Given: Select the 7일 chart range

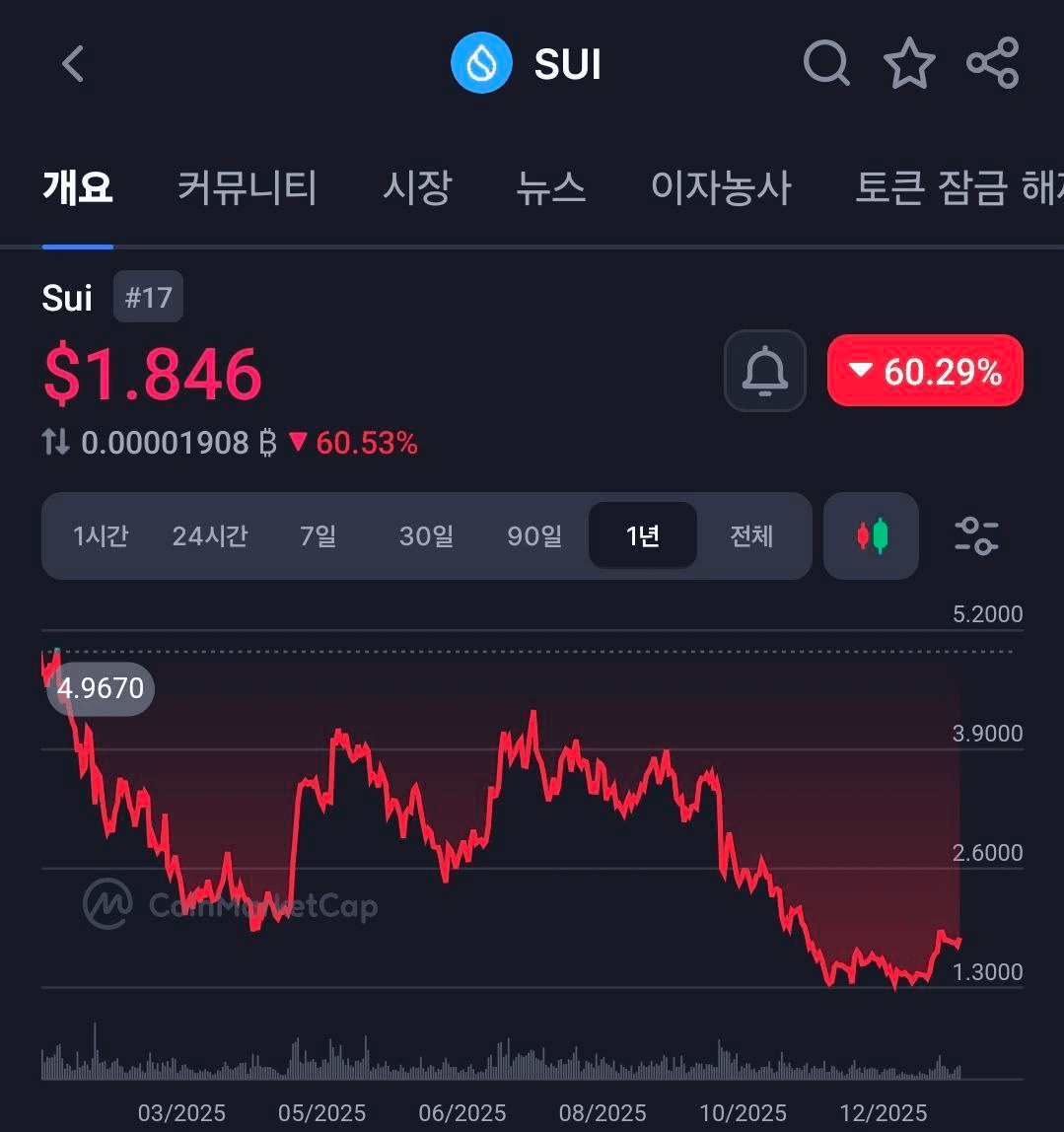Looking at the screenshot, I should click(x=318, y=536).
